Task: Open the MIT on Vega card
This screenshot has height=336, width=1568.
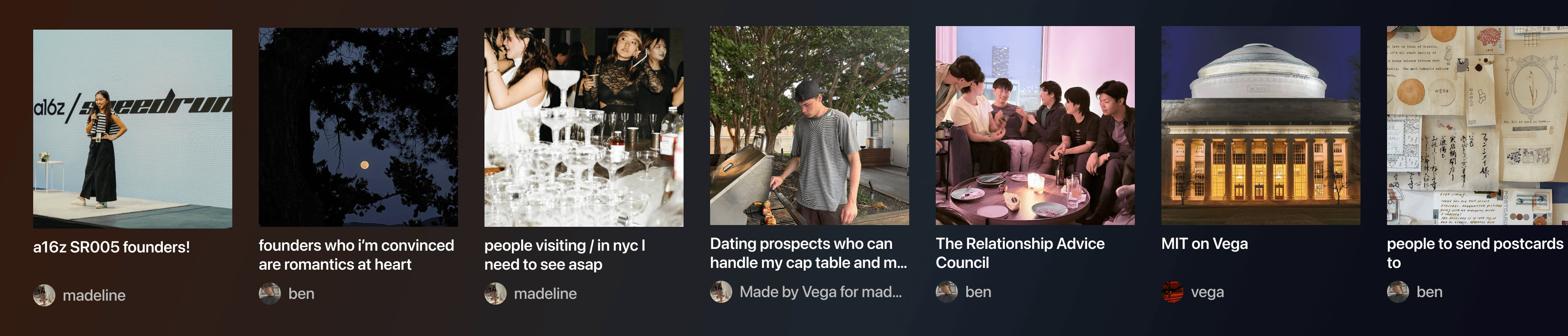Action: click(x=1260, y=126)
